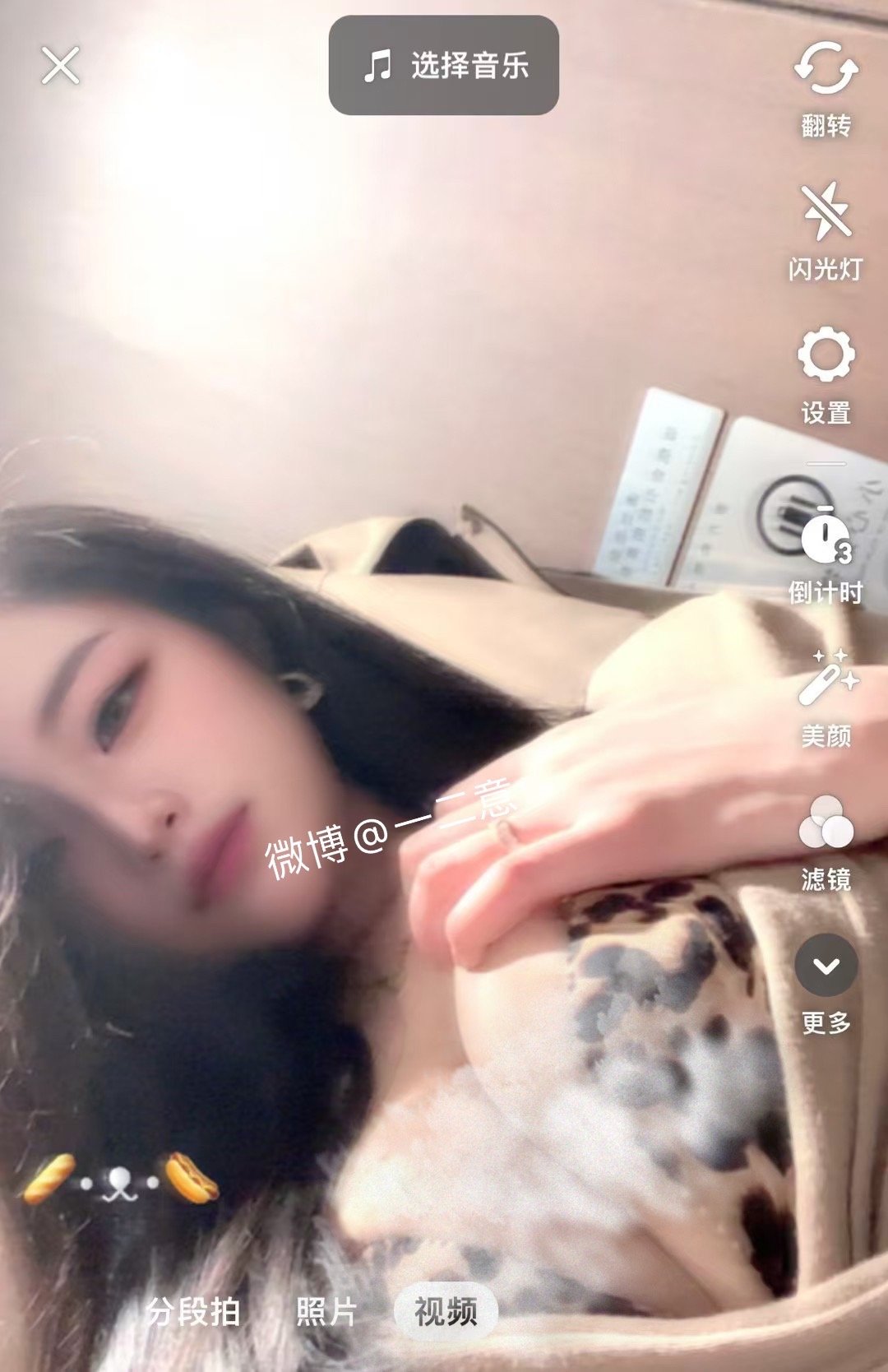Switch to 分段拍 mode
The height and width of the screenshot is (1372, 888).
[x=192, y=1311]
